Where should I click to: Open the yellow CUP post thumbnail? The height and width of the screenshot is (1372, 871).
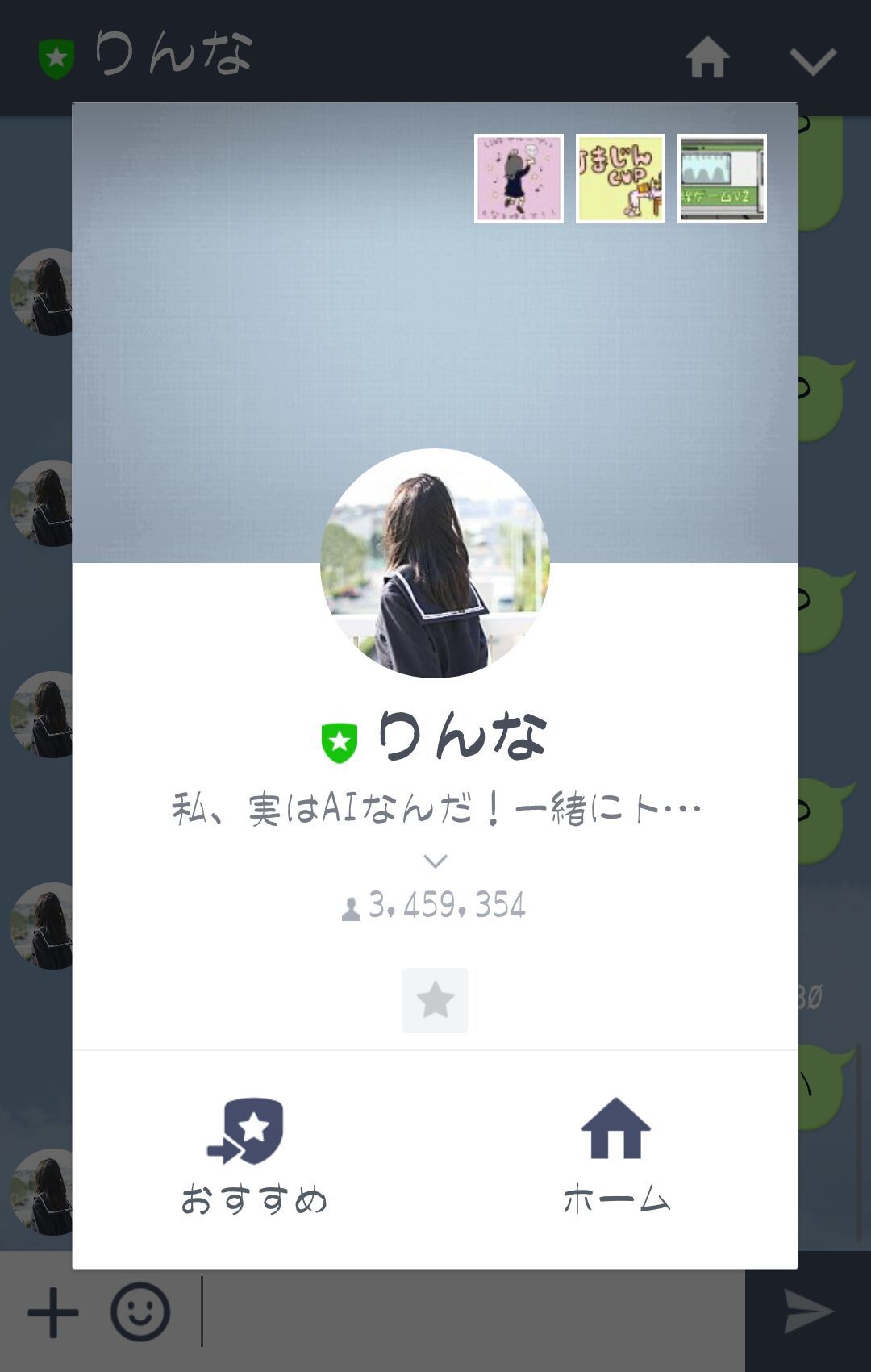coord(620,178)
